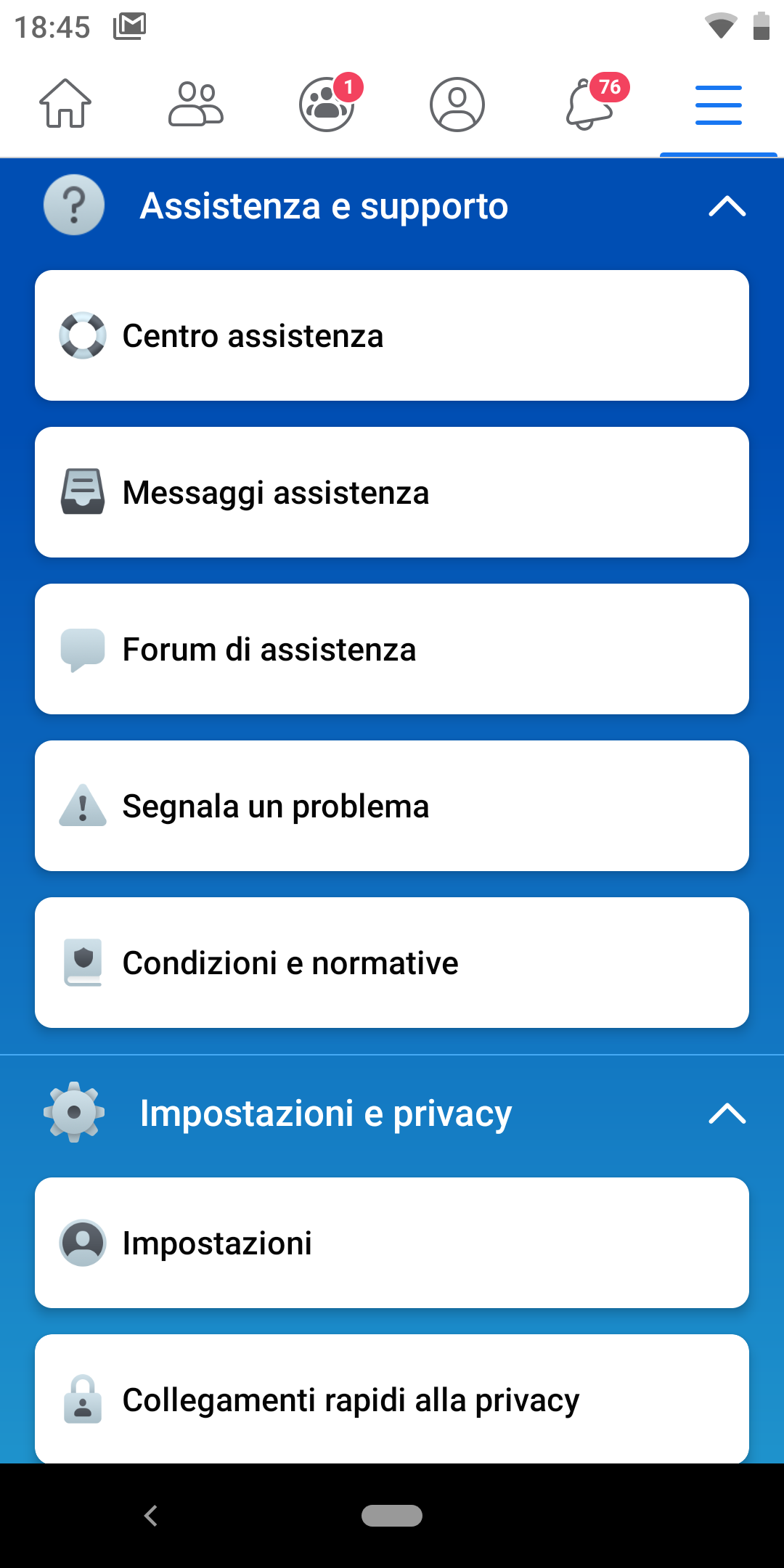This screenshot has height=1568, width=784.
Task: Open Centro assistenza
Action: [x=392, y=335]
